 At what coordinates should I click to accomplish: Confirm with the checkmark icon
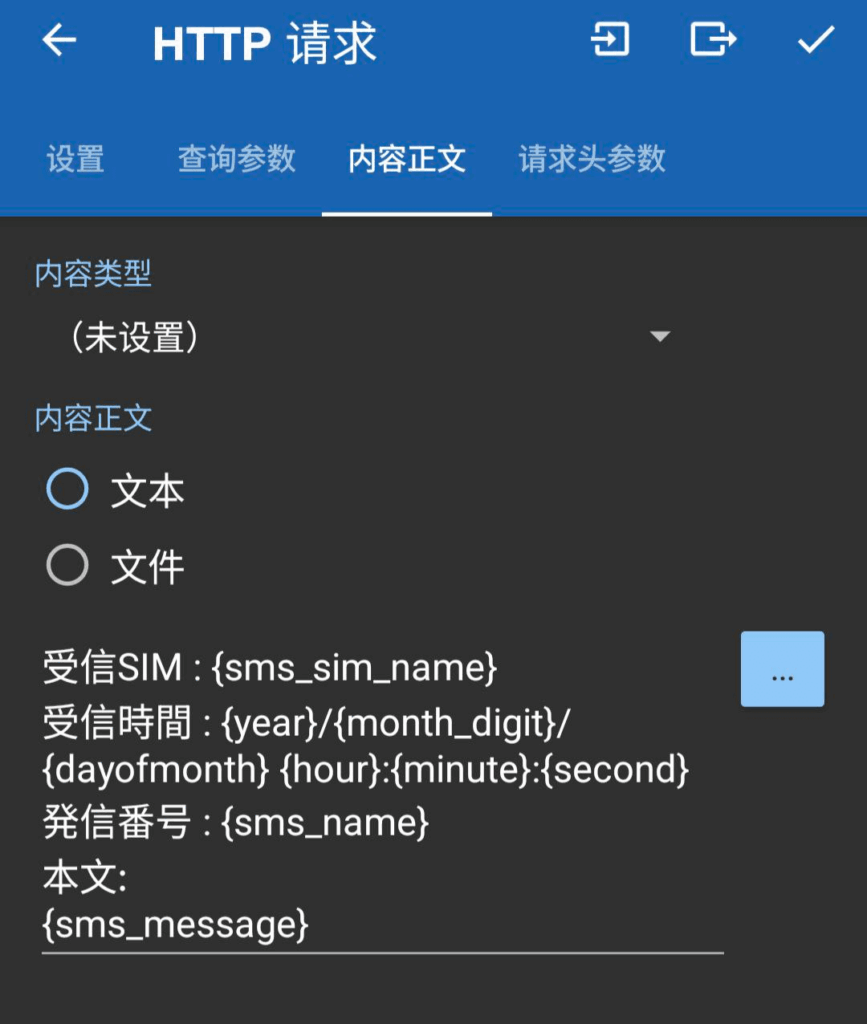815,40
